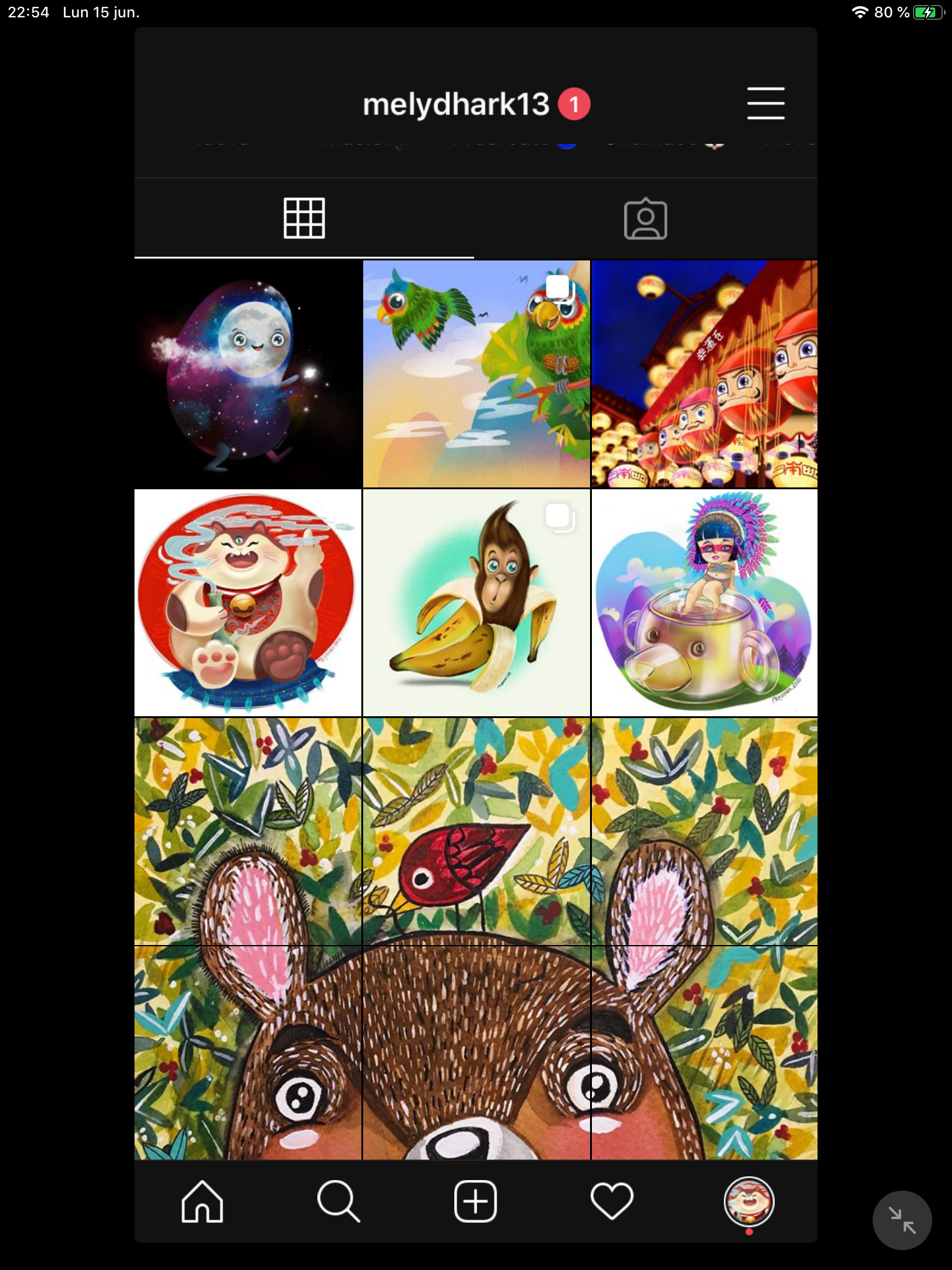Switch to the tagged photos tab
This screenshot has height=1270, width=952.
click(x=645, y=218)
